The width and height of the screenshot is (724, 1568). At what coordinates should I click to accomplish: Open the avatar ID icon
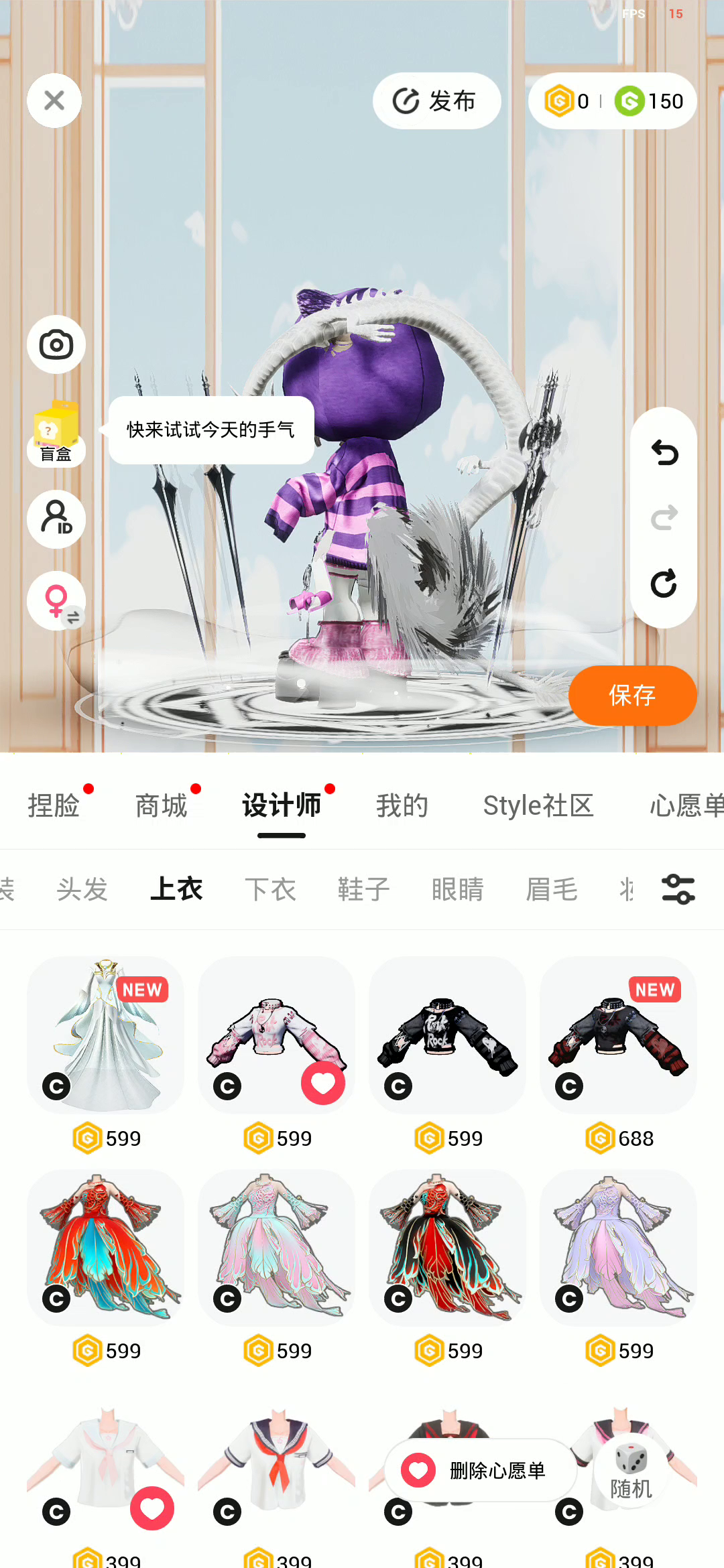[56, 519]
